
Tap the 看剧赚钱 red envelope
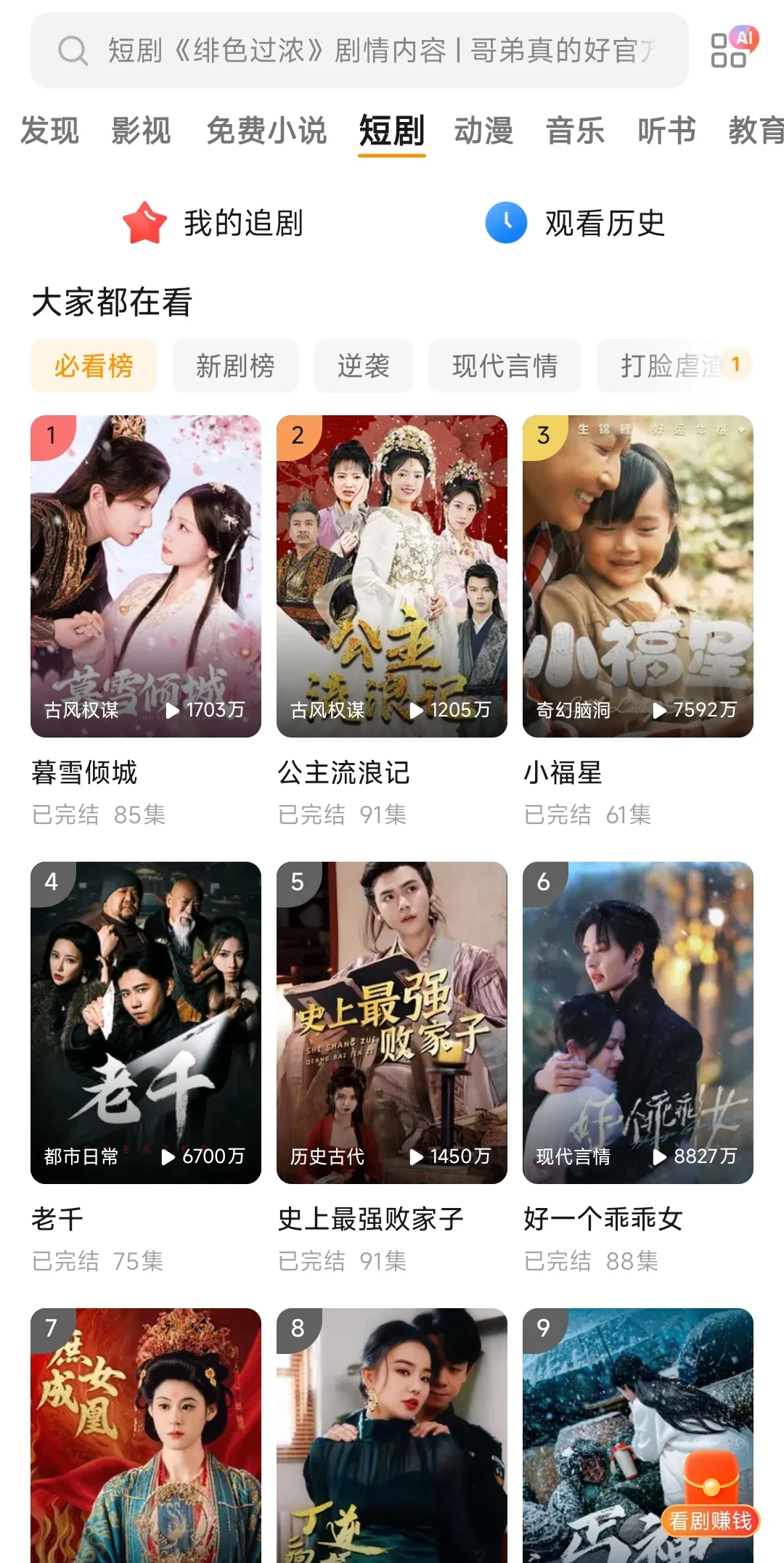(711, 1495)
